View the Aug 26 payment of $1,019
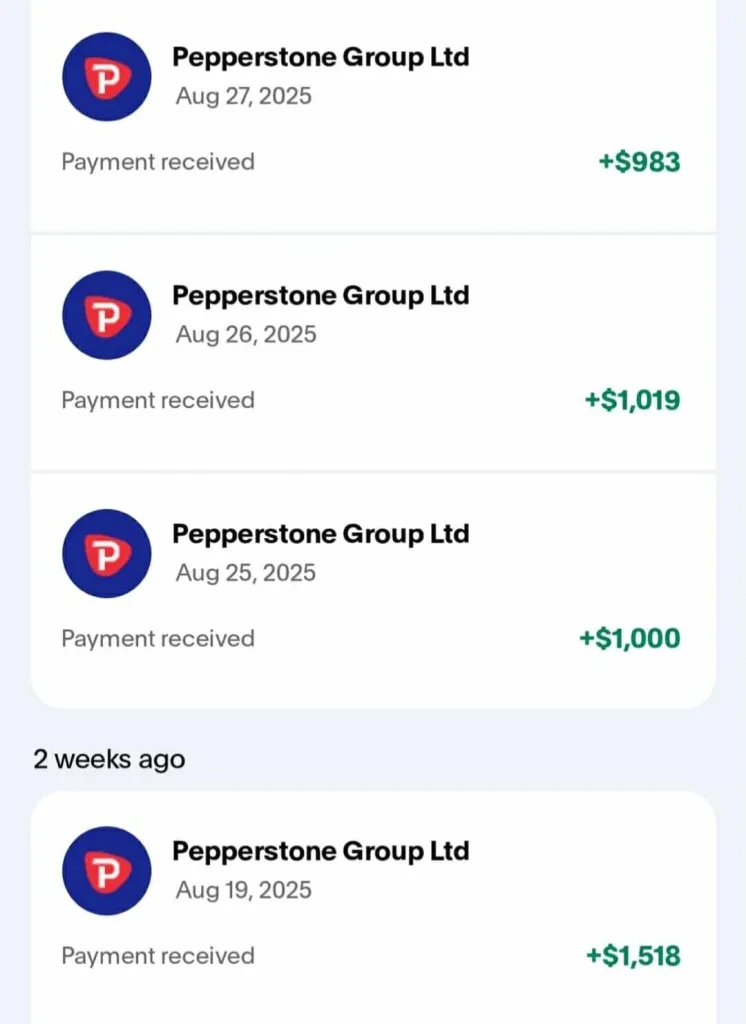 click(x=372, y=350)
